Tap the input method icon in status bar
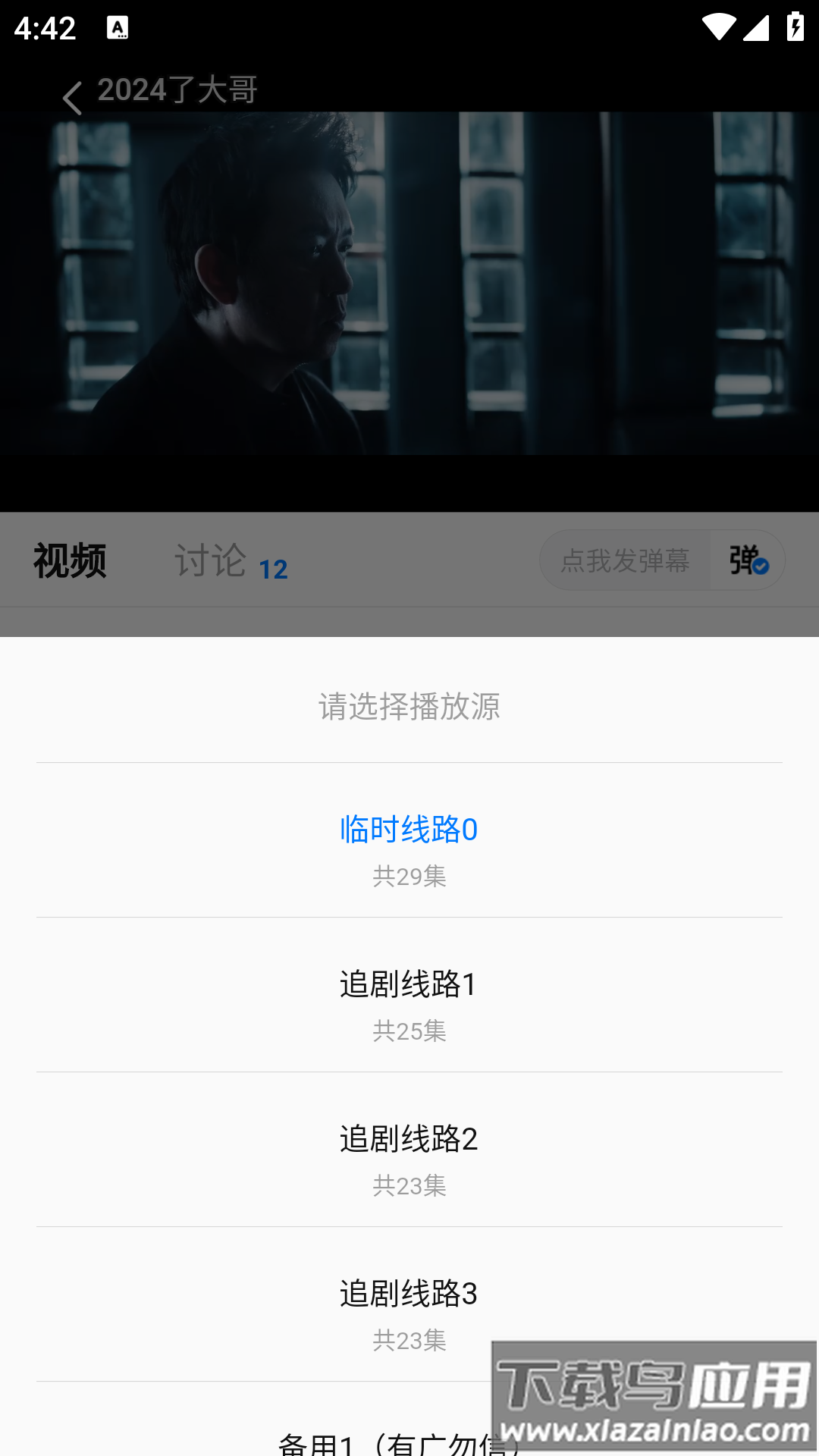This screenshot has height=1456, width=819. (x=119, y=28)
